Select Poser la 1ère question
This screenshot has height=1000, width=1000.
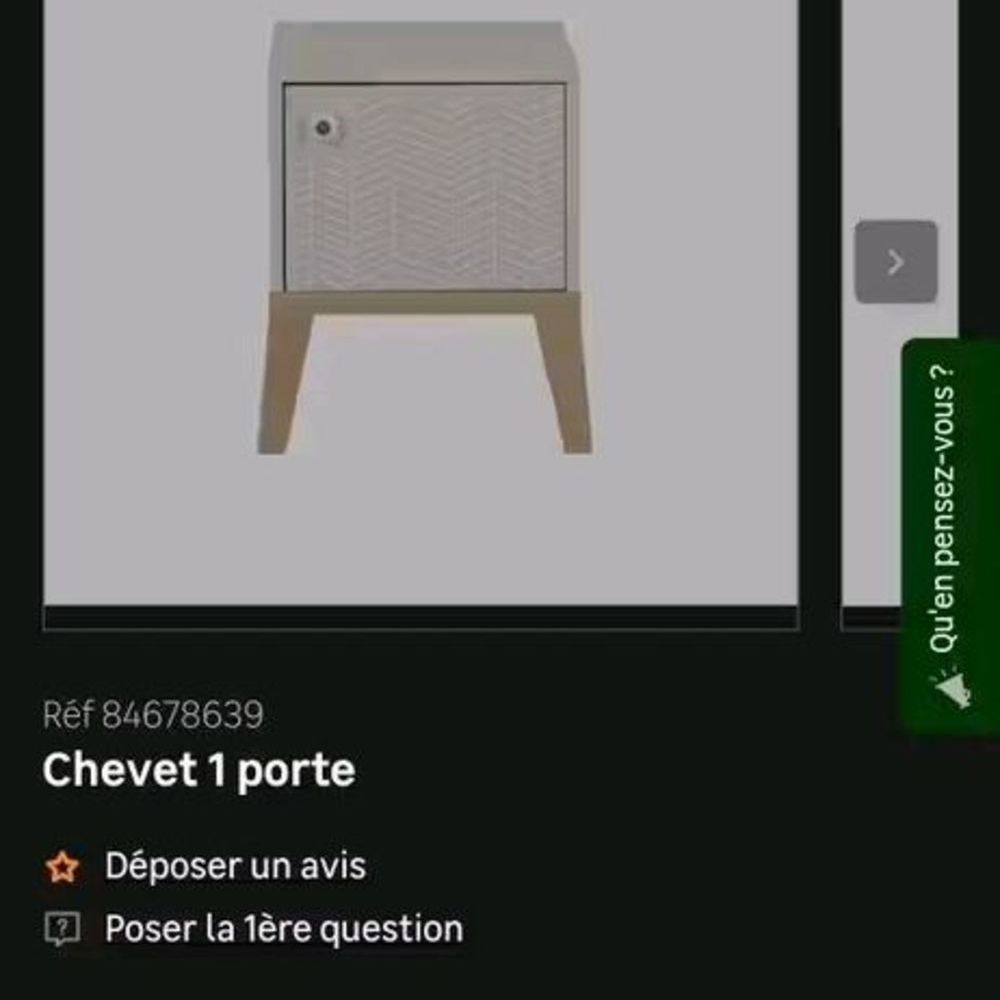click(x=283, y=929)
